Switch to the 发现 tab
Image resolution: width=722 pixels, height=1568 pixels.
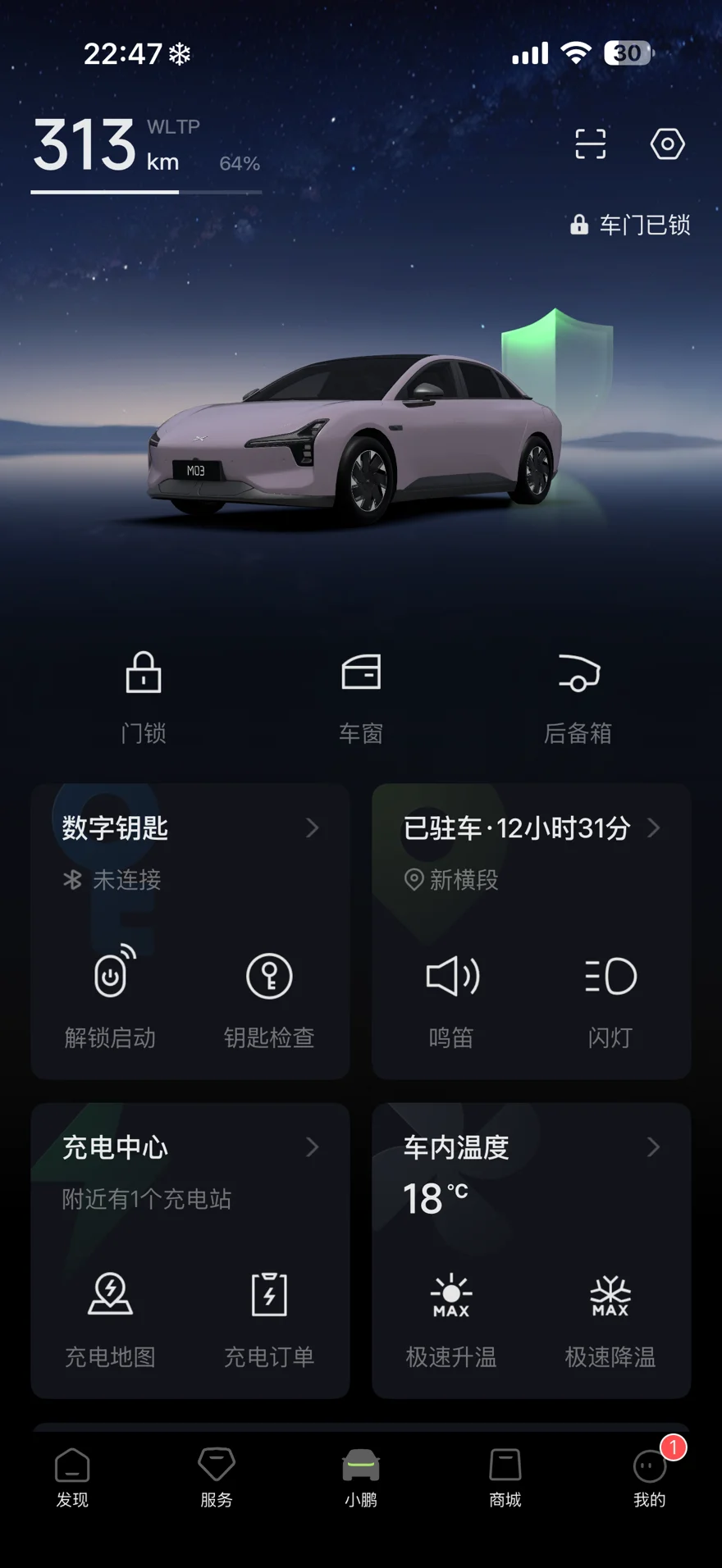[72, 1478]
